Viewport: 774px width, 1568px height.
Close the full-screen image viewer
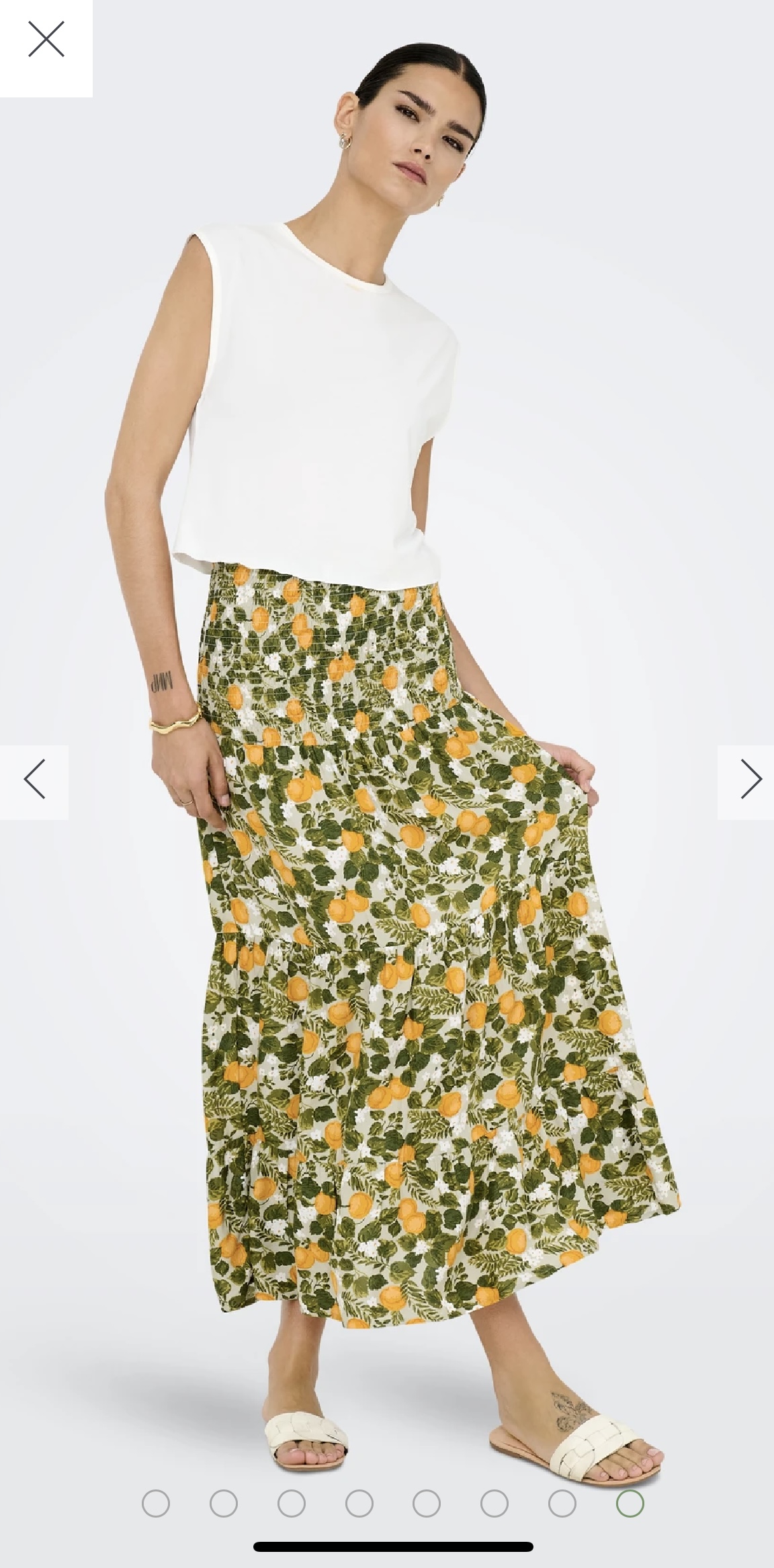pyautogui.click(x=46, y=40)
